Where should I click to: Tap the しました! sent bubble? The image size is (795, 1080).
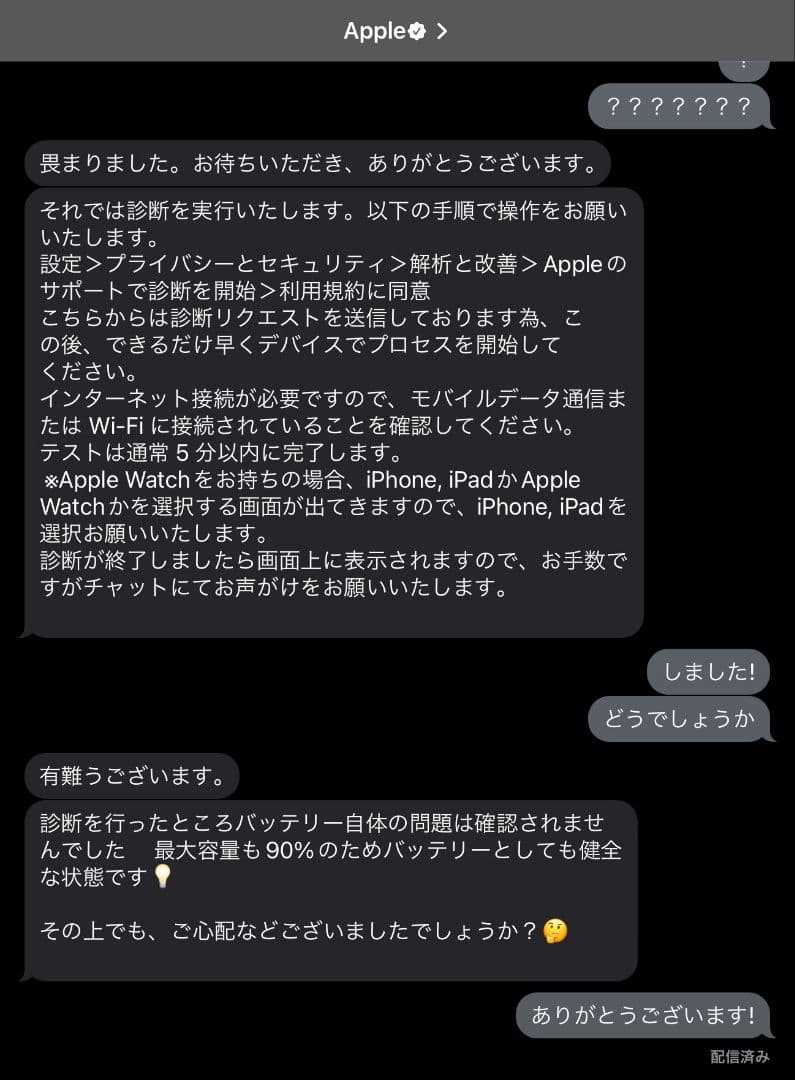(708, 672)
